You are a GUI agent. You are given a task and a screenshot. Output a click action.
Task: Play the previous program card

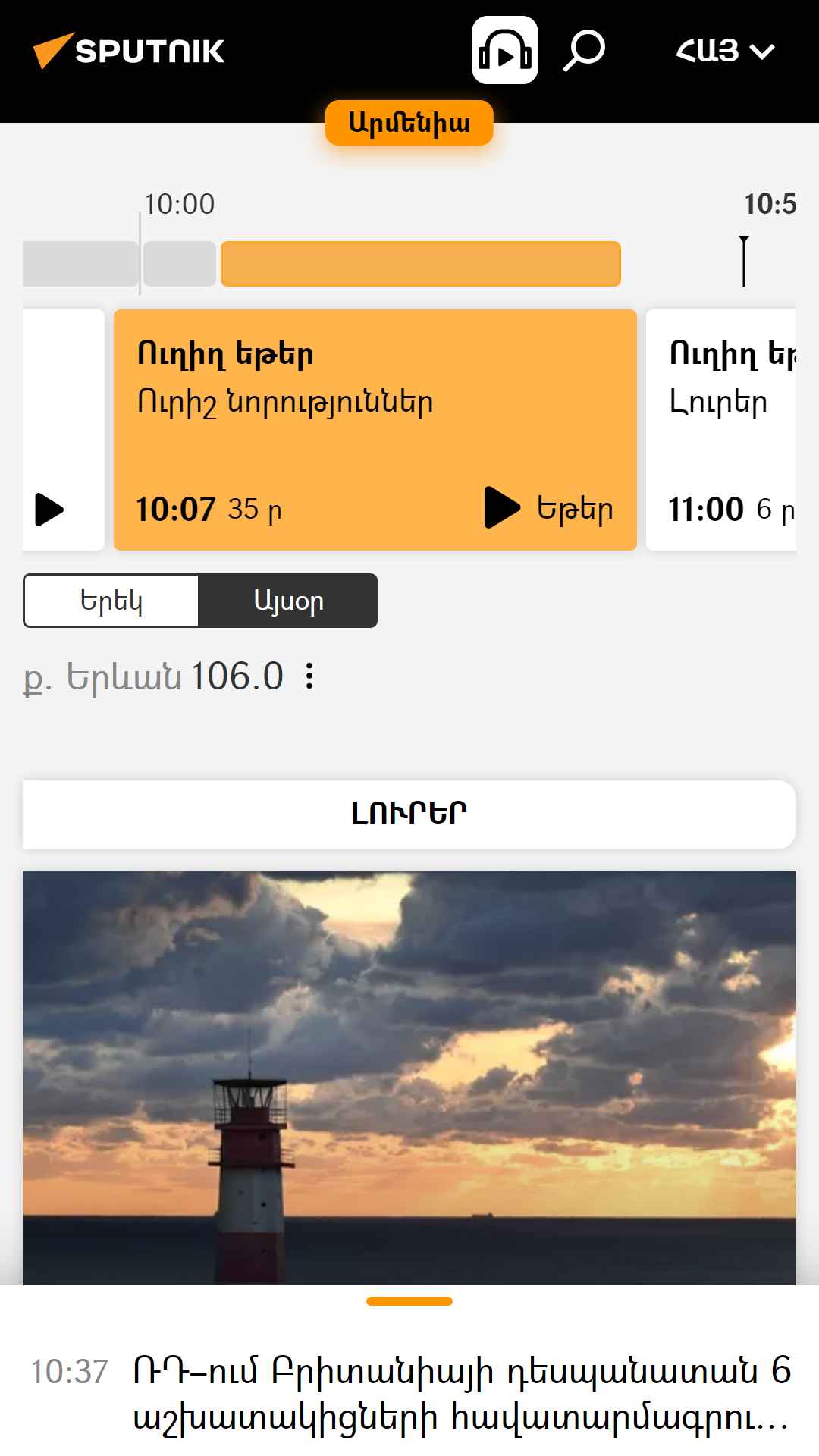[x=50, y=509]
